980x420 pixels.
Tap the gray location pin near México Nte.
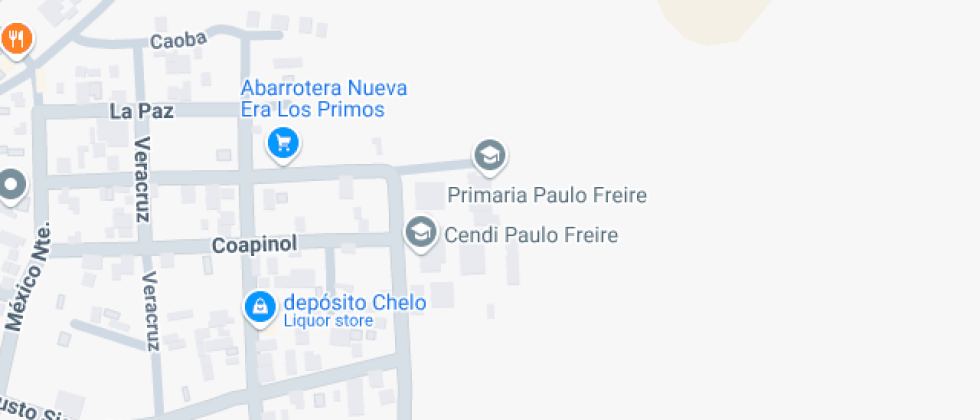(11, 185)
